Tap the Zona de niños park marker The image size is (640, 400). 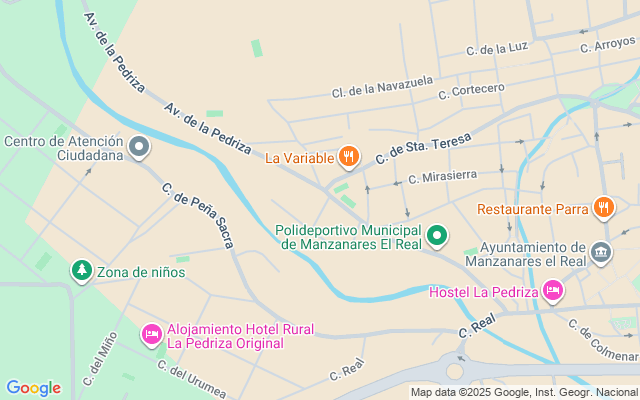tap(81, 271)
